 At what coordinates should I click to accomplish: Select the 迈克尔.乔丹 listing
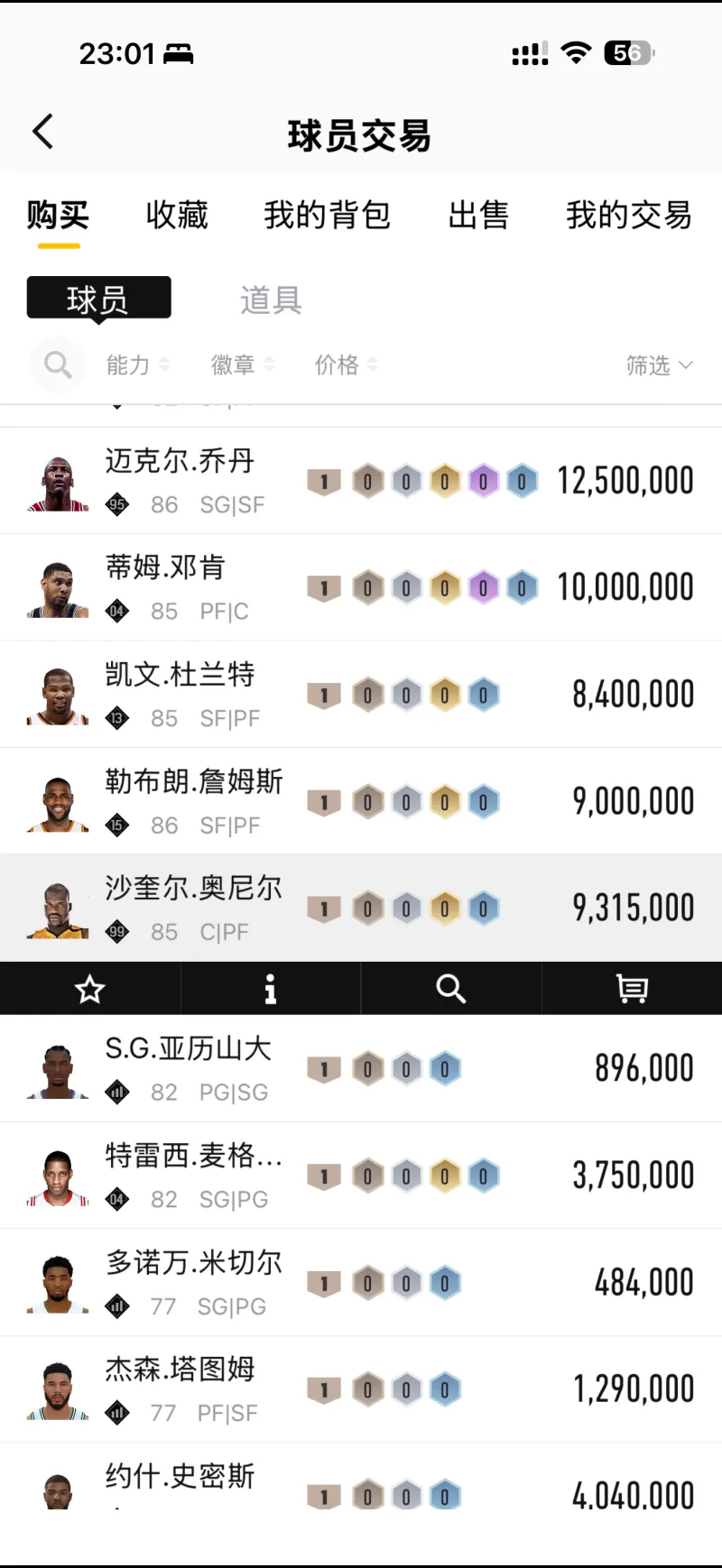(361, 481)
